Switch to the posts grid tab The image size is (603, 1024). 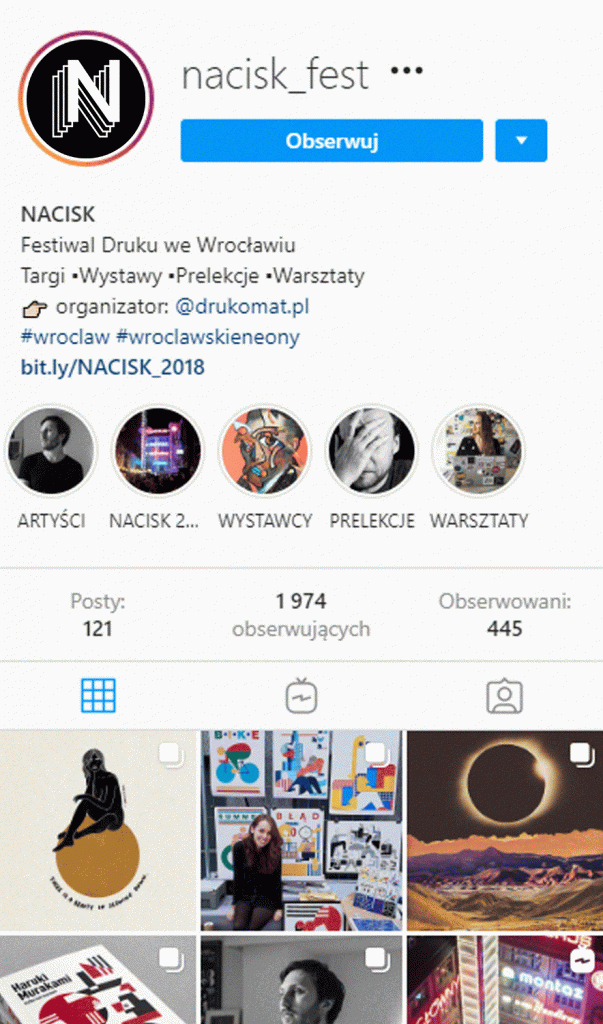(98, 695)
